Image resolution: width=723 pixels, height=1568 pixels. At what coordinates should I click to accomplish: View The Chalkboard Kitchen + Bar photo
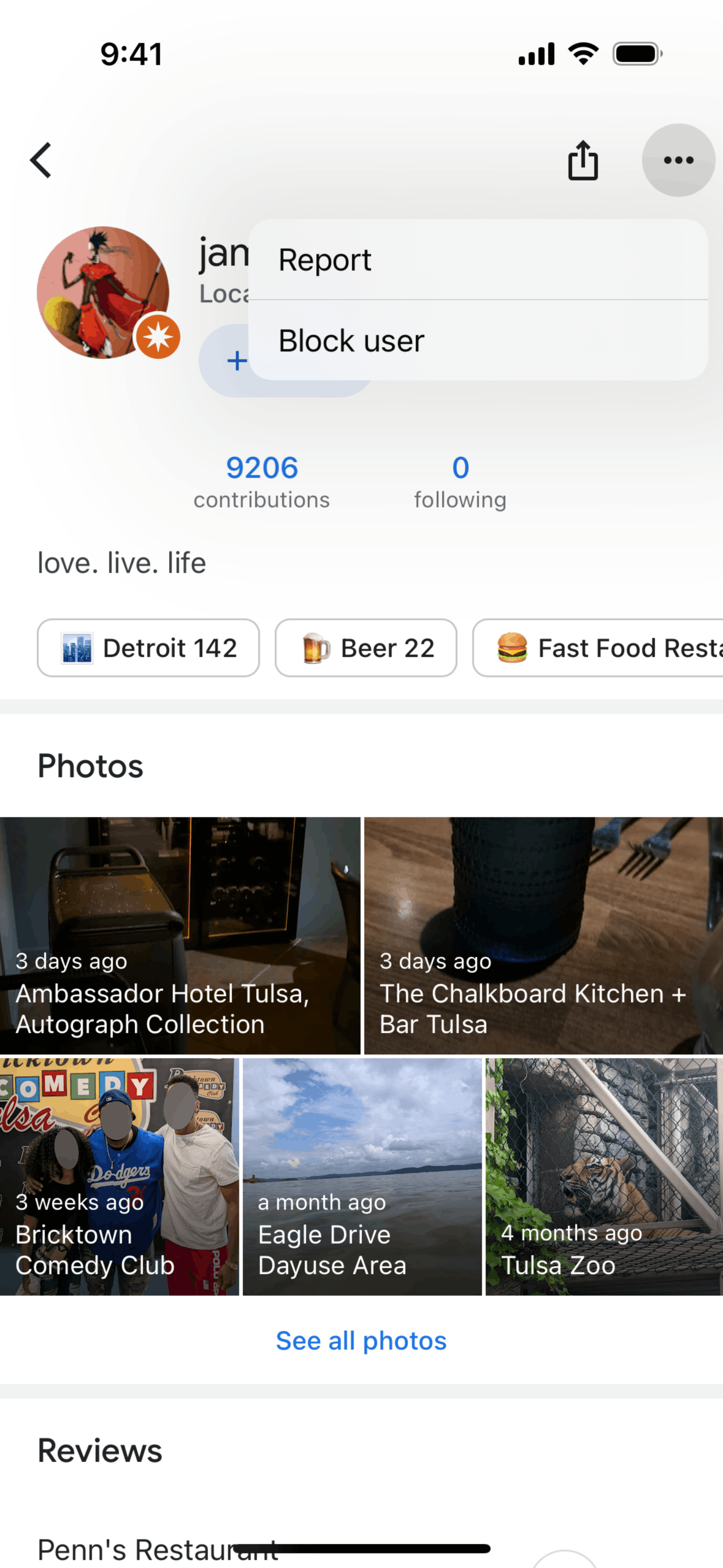tap(543, 936)
